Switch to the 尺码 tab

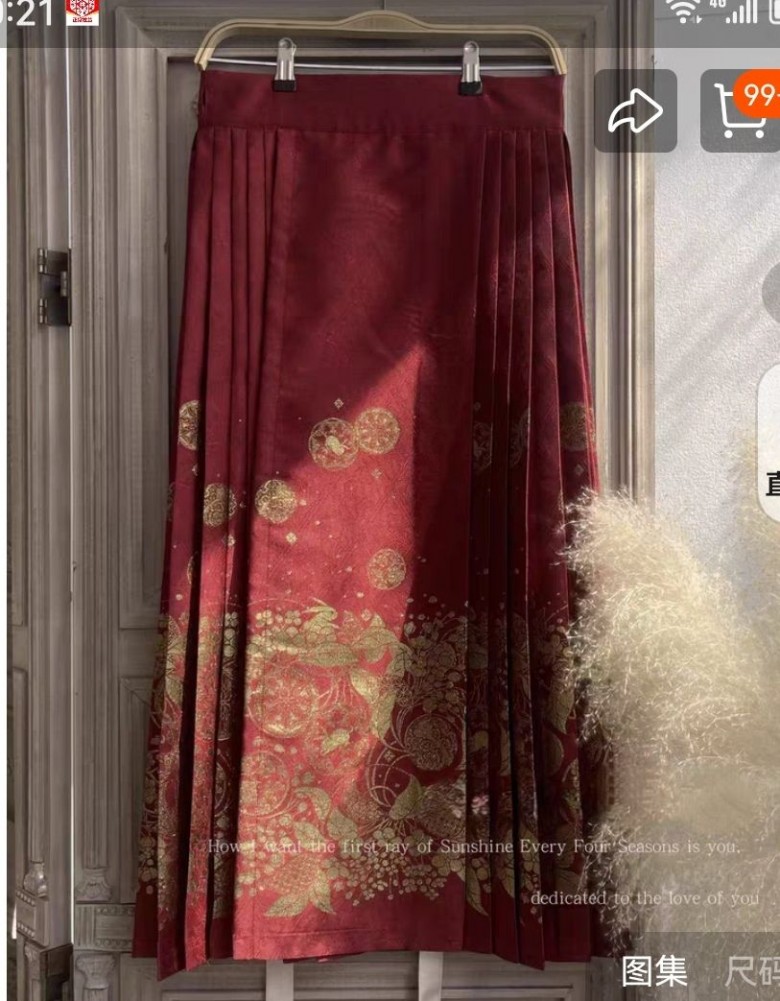[x=752, y=971]
